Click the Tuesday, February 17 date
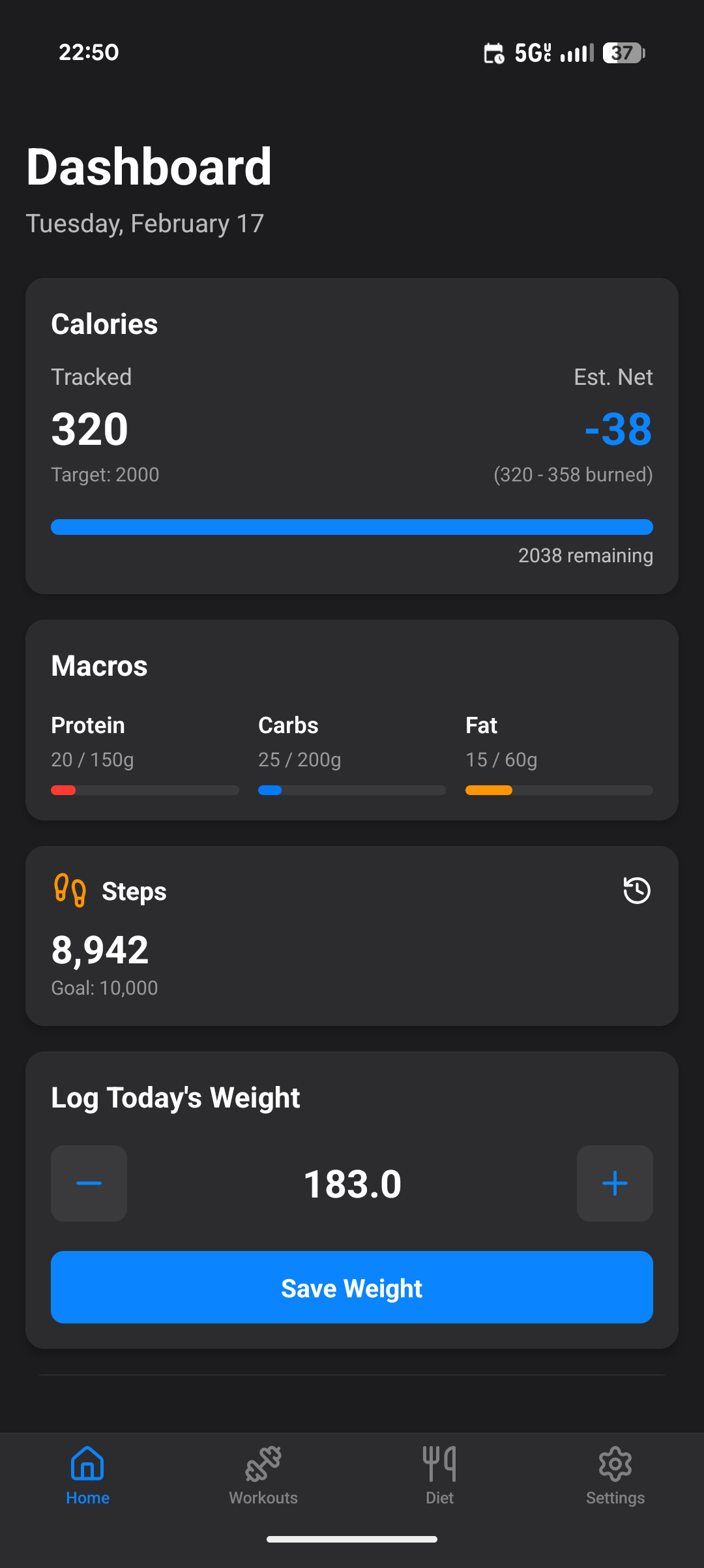The height and width of the screenshot is (1568, 704). (145, 222)
